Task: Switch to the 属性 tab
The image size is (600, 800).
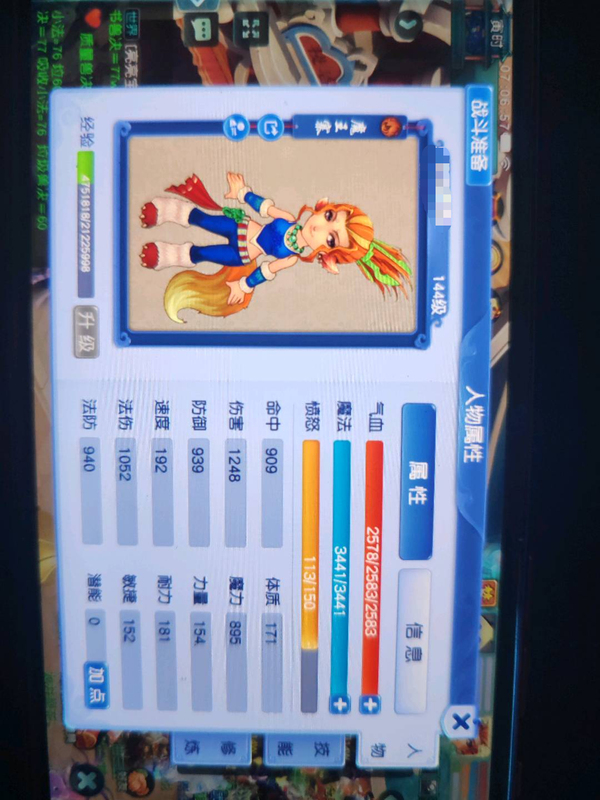Action: pyautogui.click(x=417, y=482)
